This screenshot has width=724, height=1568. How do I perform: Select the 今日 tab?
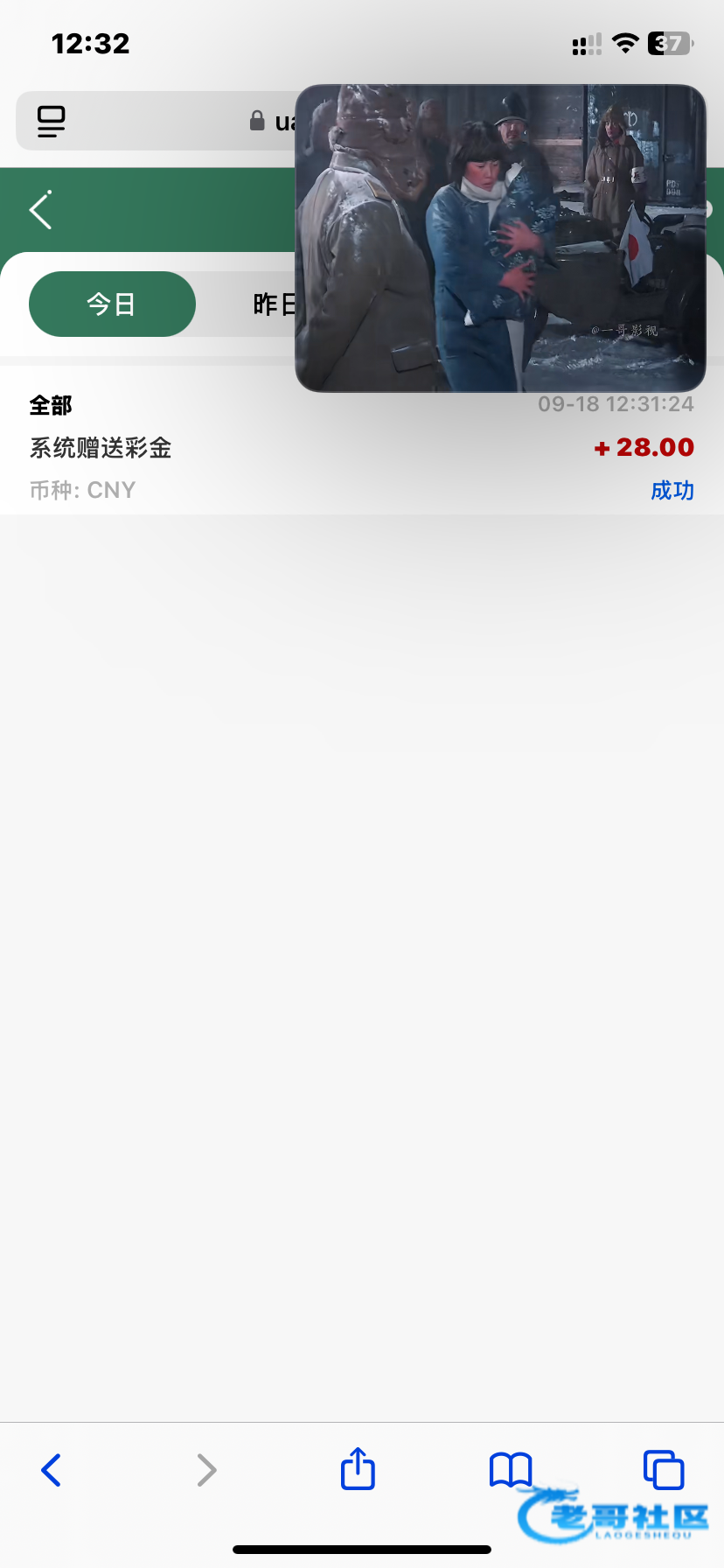pyautogui.click(x=112, y=304)
